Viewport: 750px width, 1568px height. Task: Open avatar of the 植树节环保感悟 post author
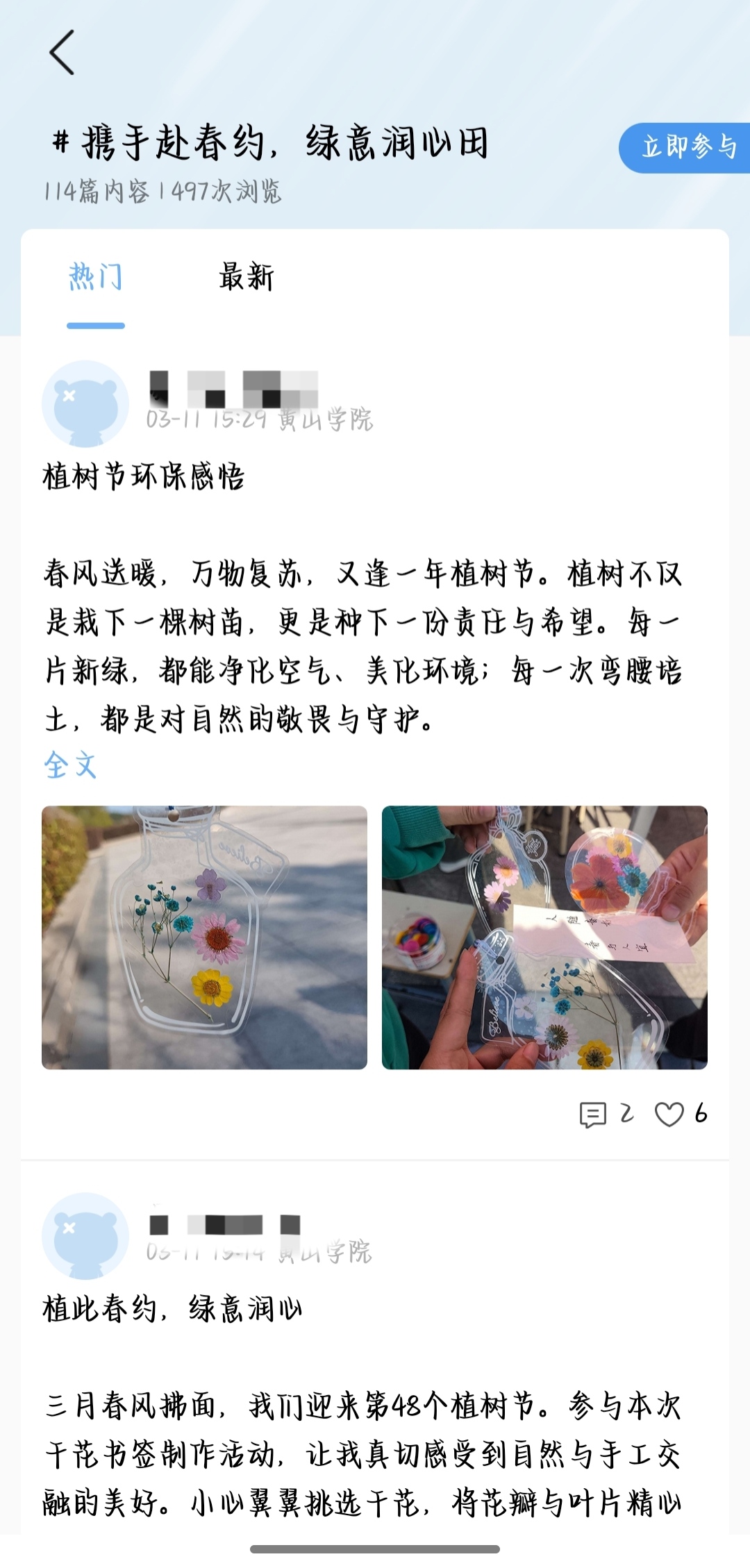(85, 403)
